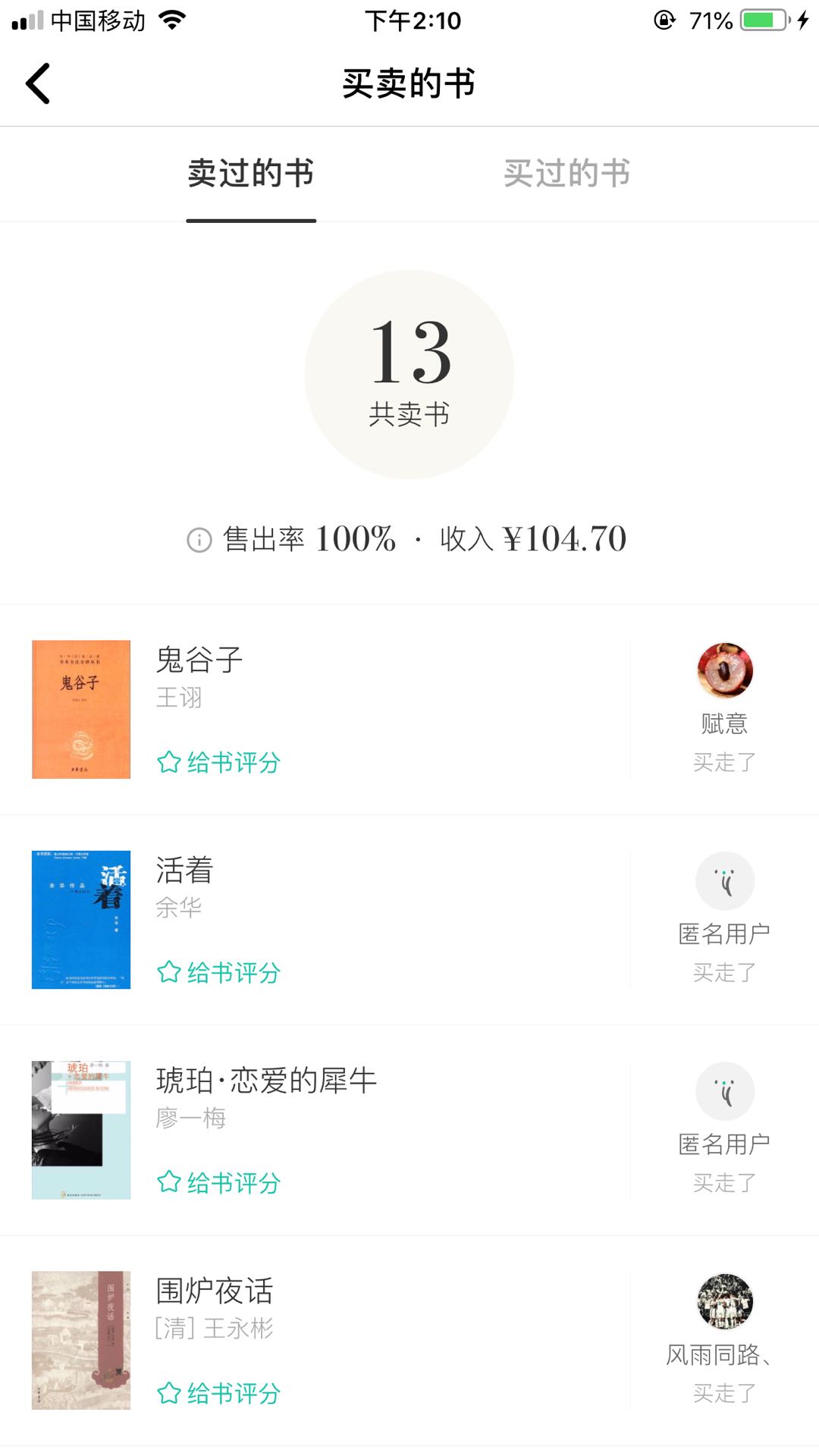Rate the book 活着

(219, 972)
